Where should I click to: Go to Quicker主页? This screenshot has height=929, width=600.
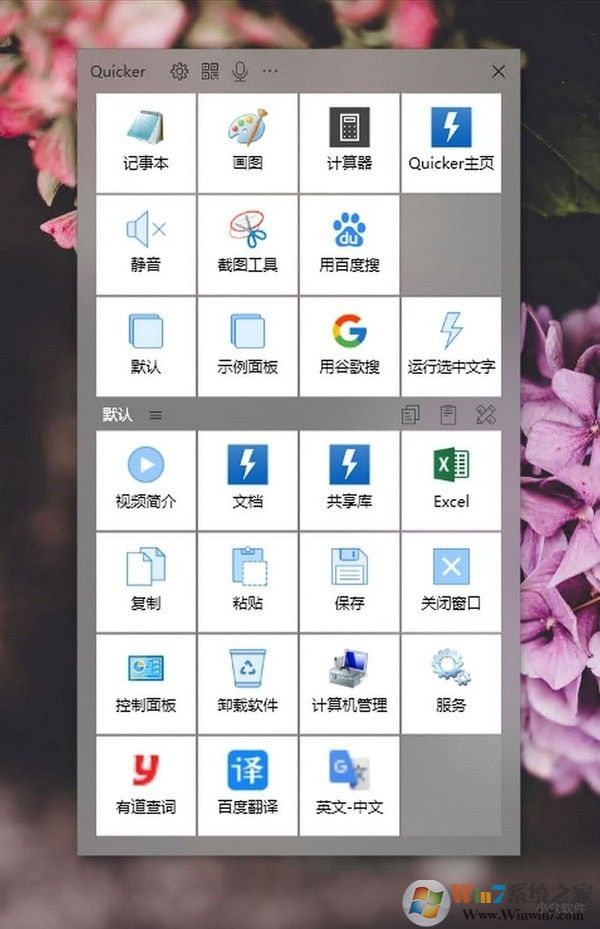click(x=451, y=143)
